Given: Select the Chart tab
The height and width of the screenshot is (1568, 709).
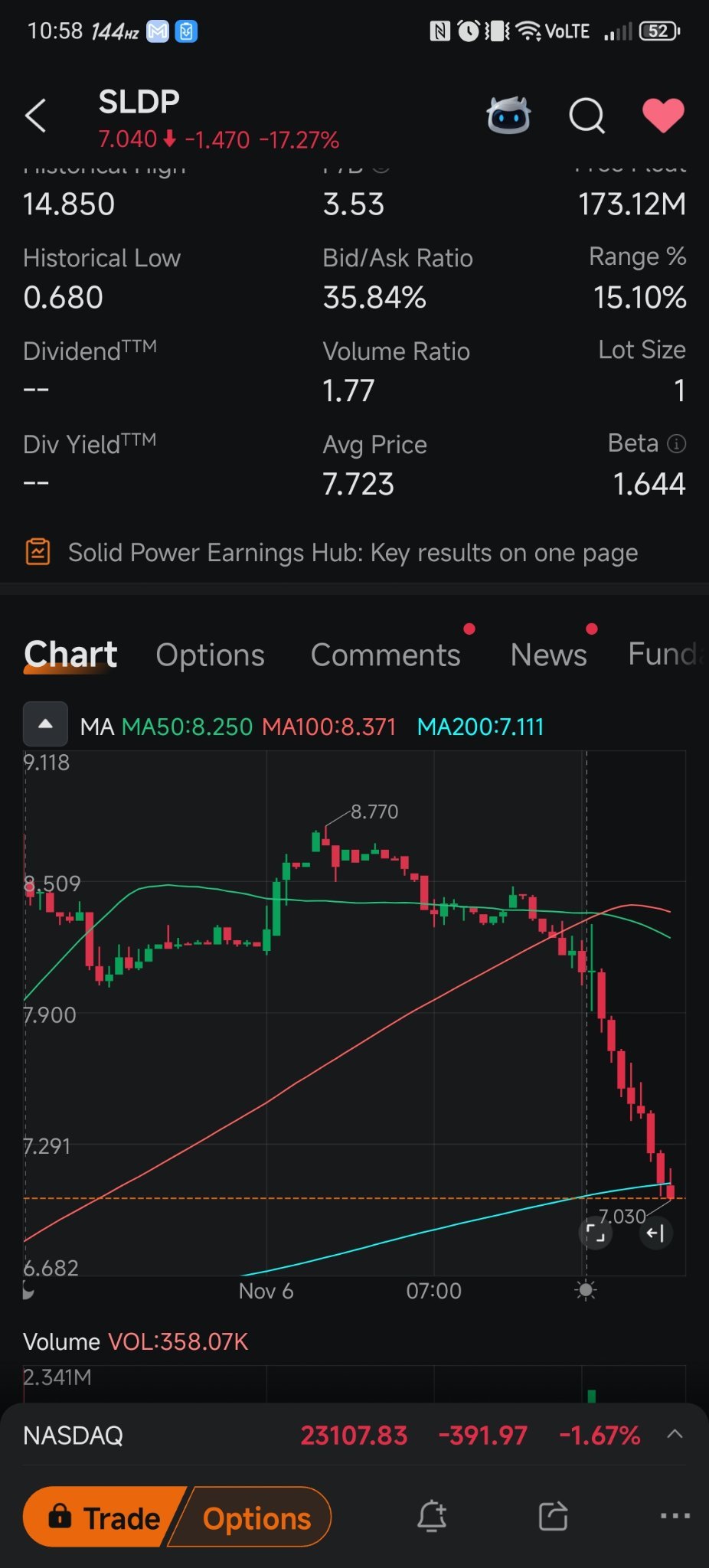Looking at the screenshot, I should [x=70, y=655].
